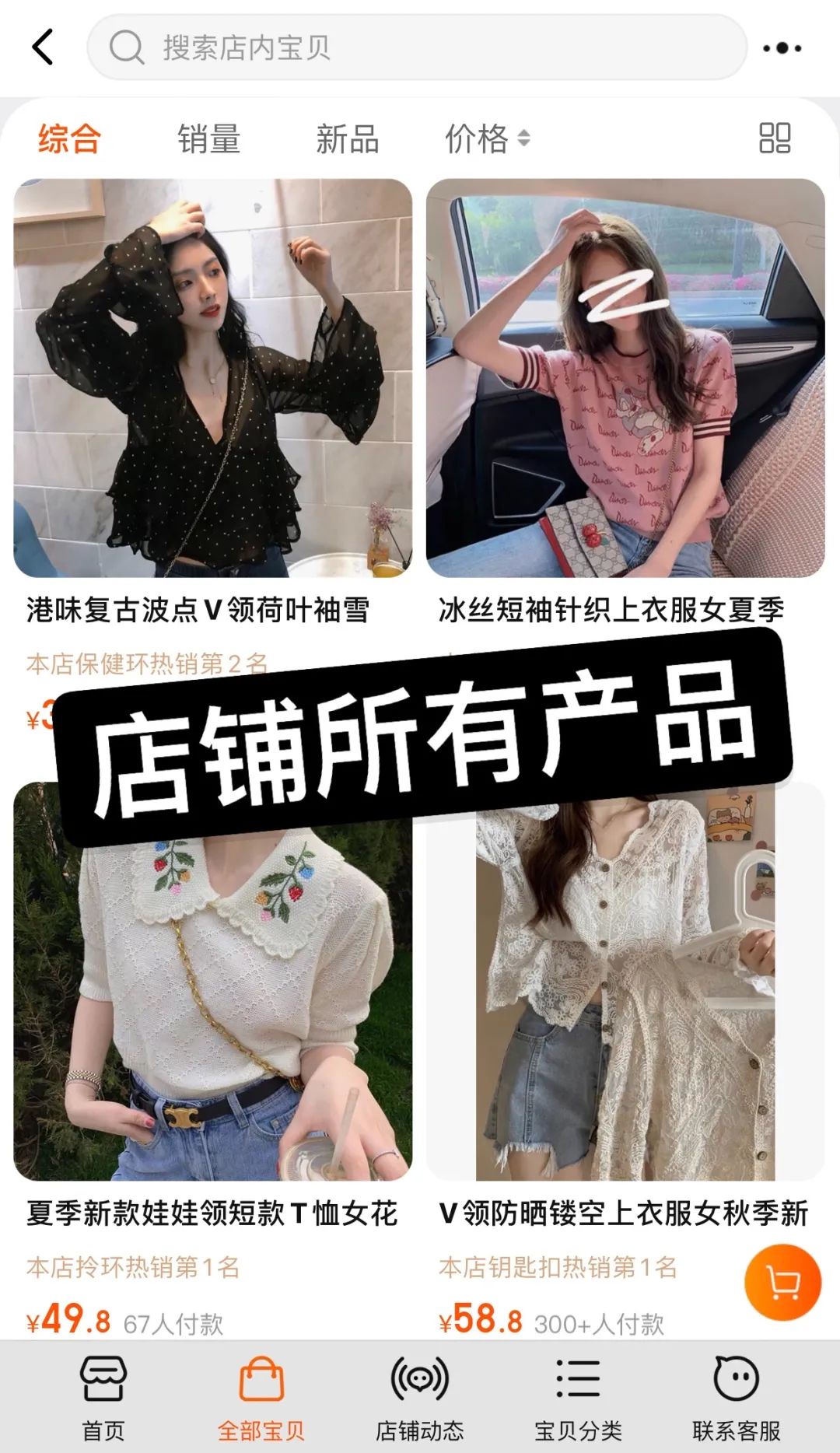Image resolution: width=840 pixels, height=1453 pixels.
Task: Switch to the 新品 tab
Action: (x=348, y=140)
